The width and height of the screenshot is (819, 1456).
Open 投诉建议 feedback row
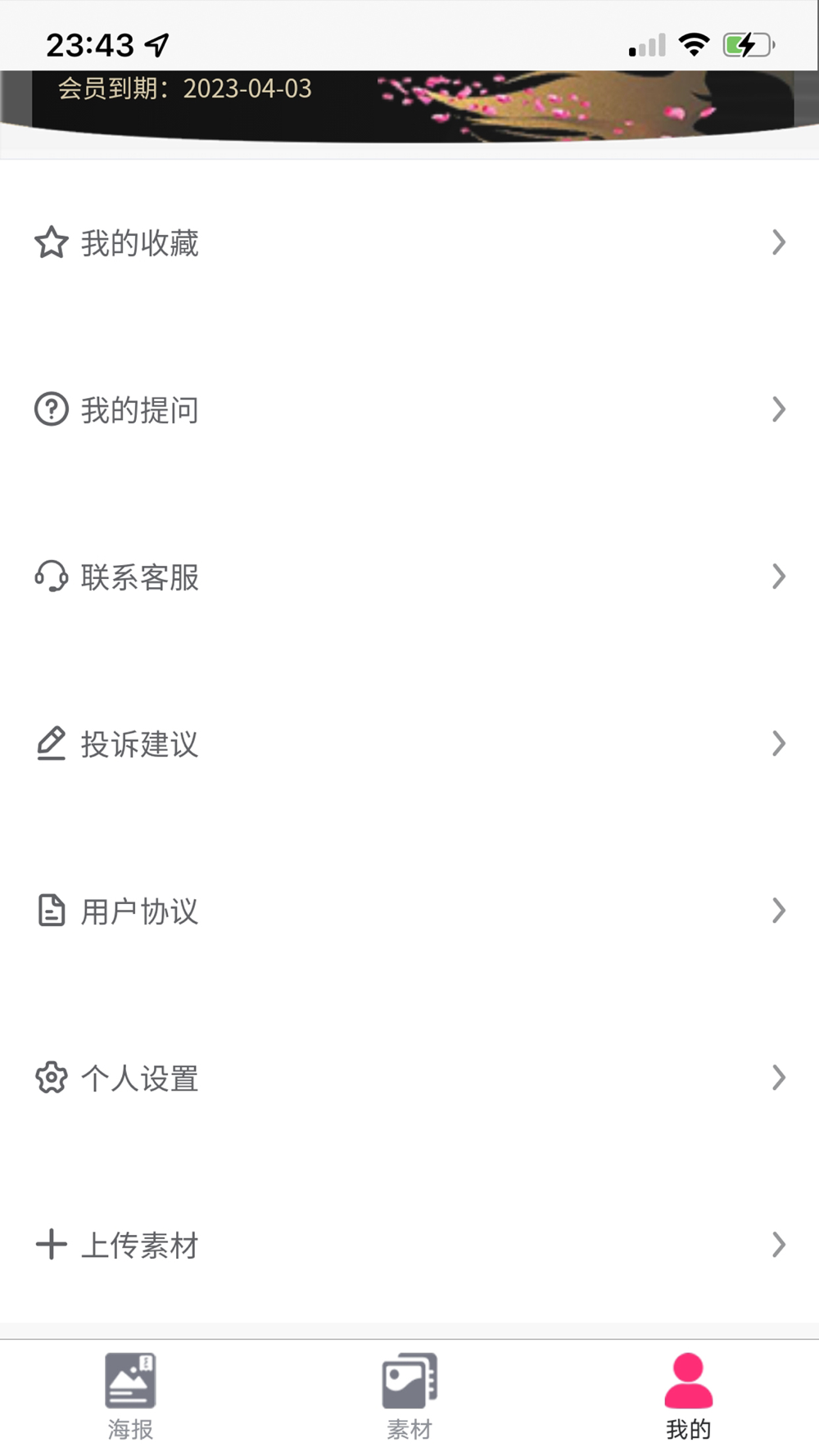[x=409, y=744]
